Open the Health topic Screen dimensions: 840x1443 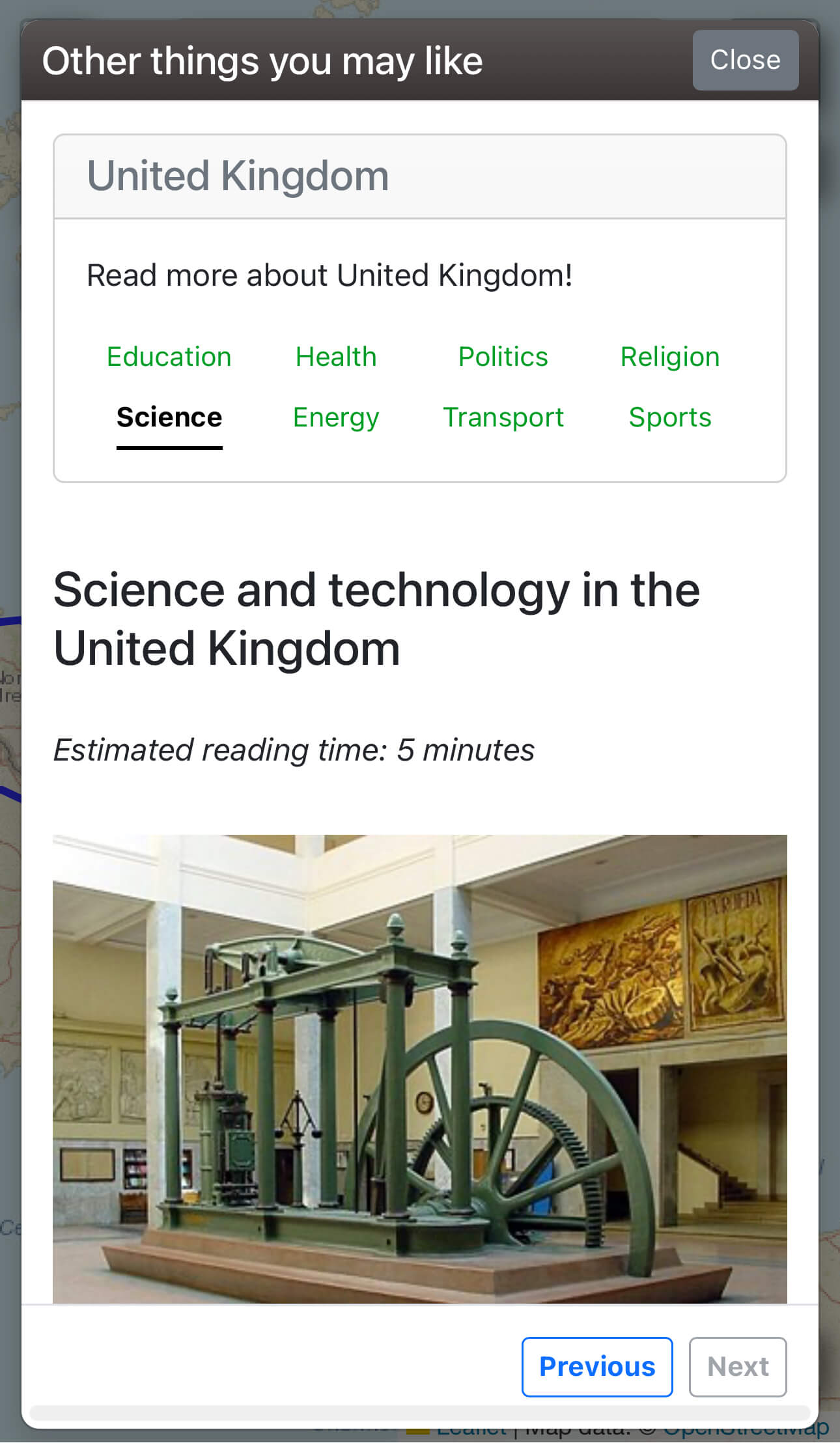(x=336, y=357)
